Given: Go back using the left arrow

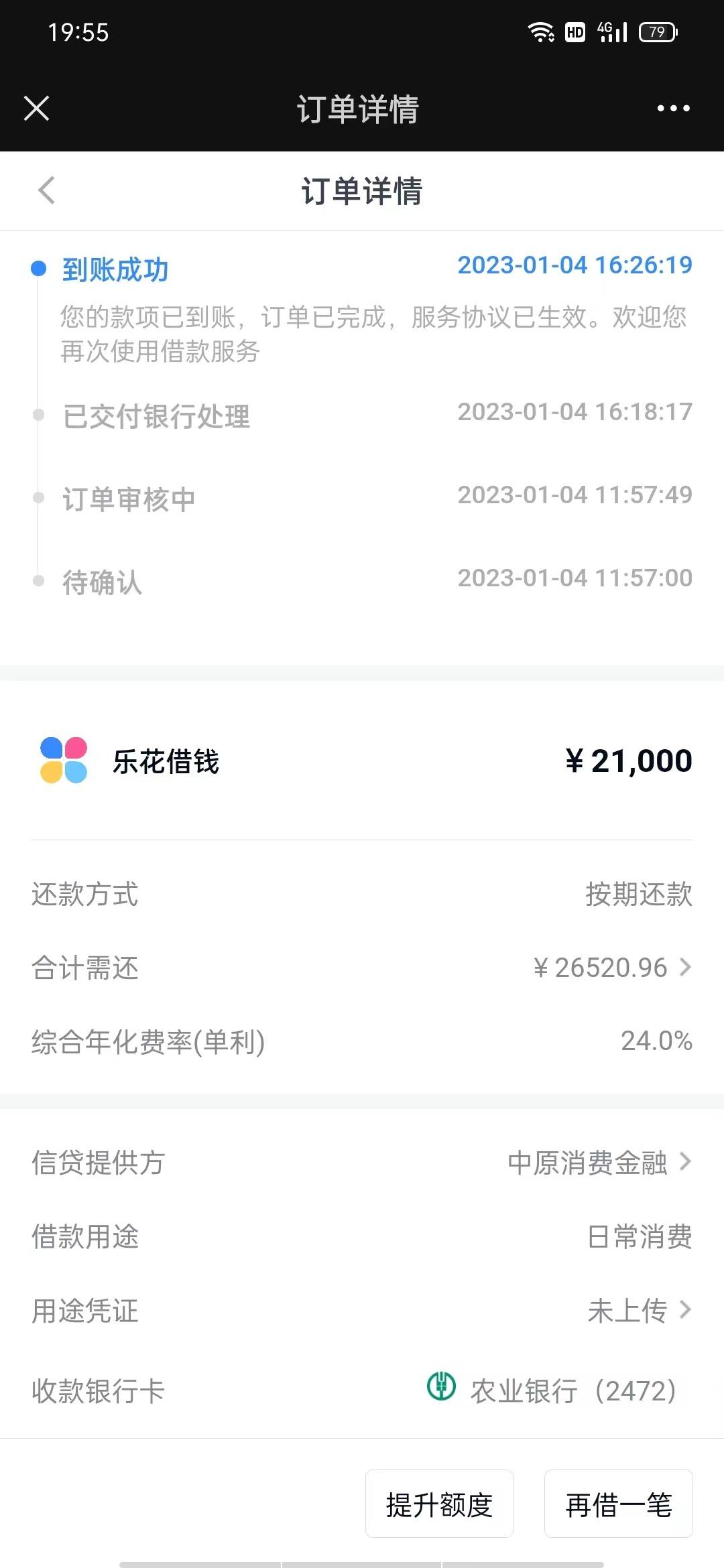Looking at the screenshot, I should coord(46,190).
